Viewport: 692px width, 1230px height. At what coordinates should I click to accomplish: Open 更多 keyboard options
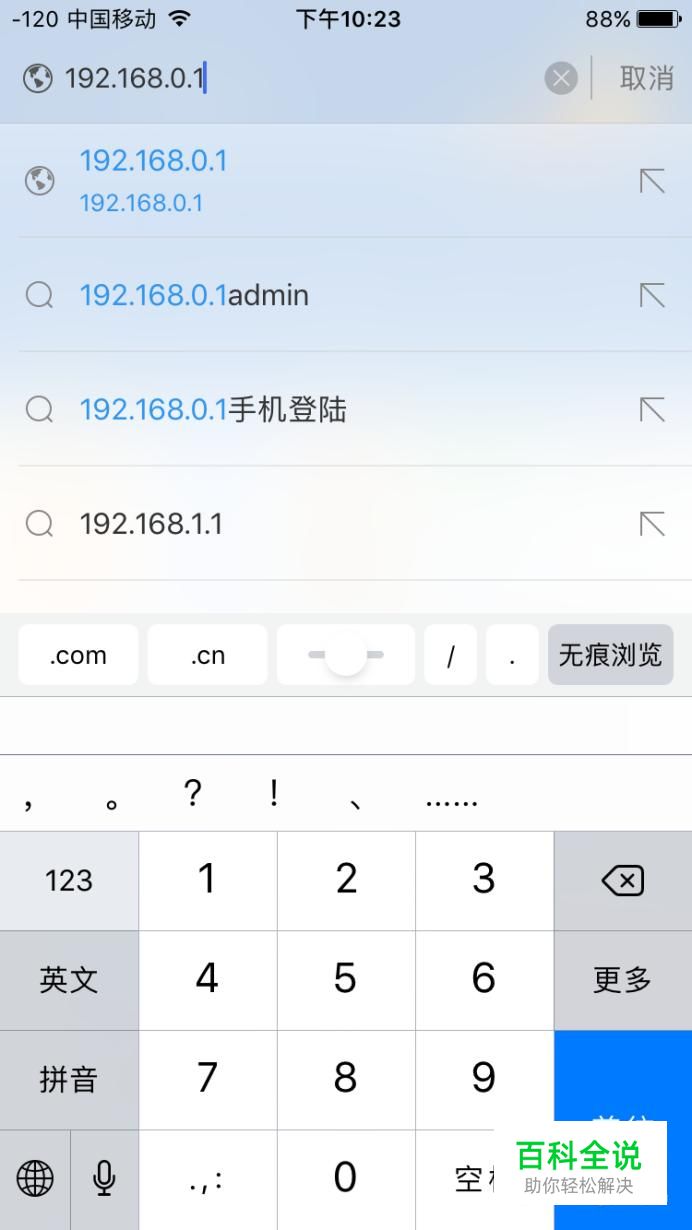point(622,980)
